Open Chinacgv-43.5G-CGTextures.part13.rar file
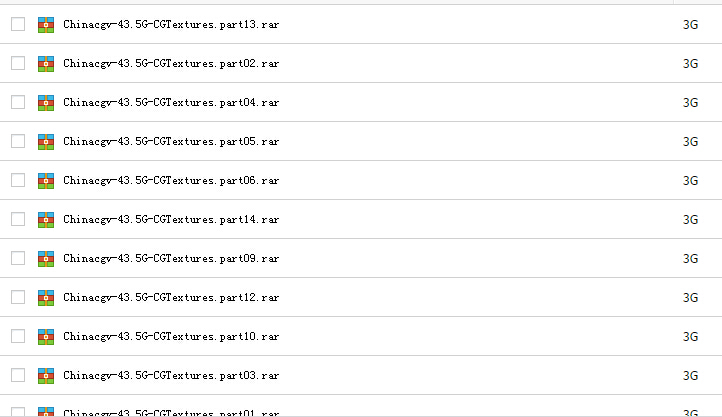 [x=170, y=24]
